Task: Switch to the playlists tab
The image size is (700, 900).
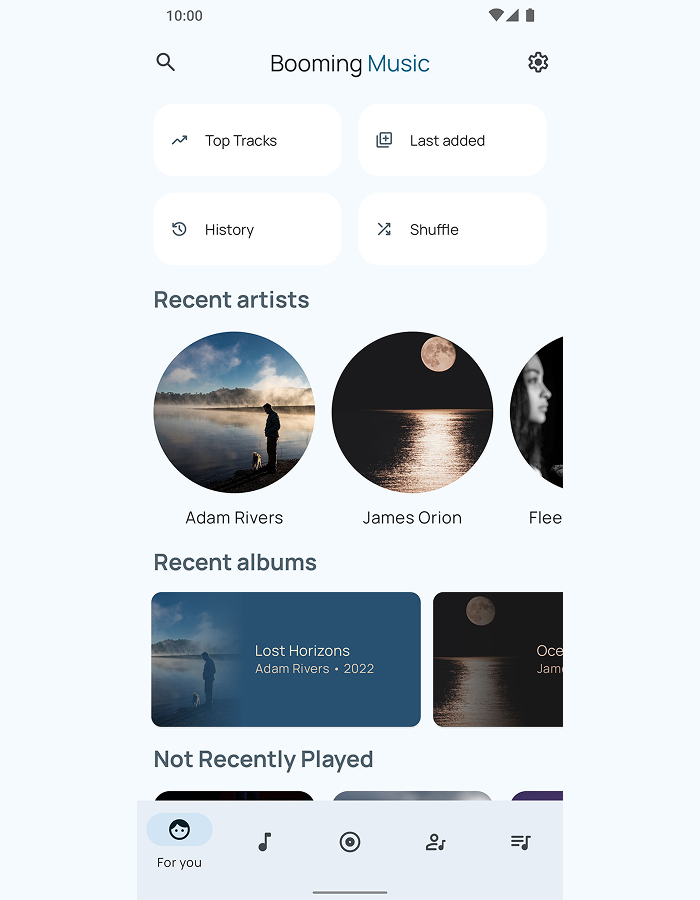Action: coord(520,842)
